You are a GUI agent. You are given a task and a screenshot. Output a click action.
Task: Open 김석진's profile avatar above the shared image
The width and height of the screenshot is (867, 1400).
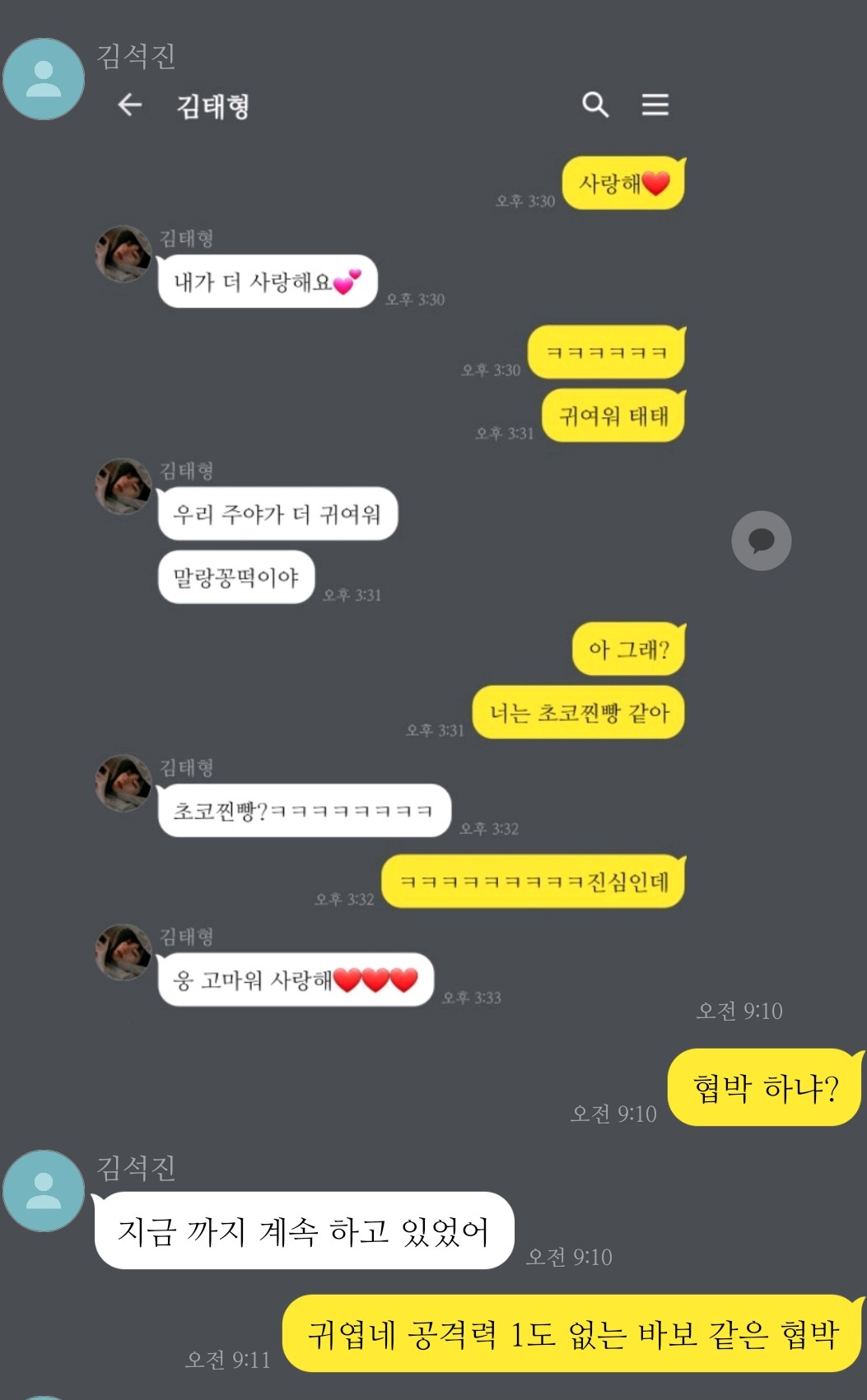[44, 79]
